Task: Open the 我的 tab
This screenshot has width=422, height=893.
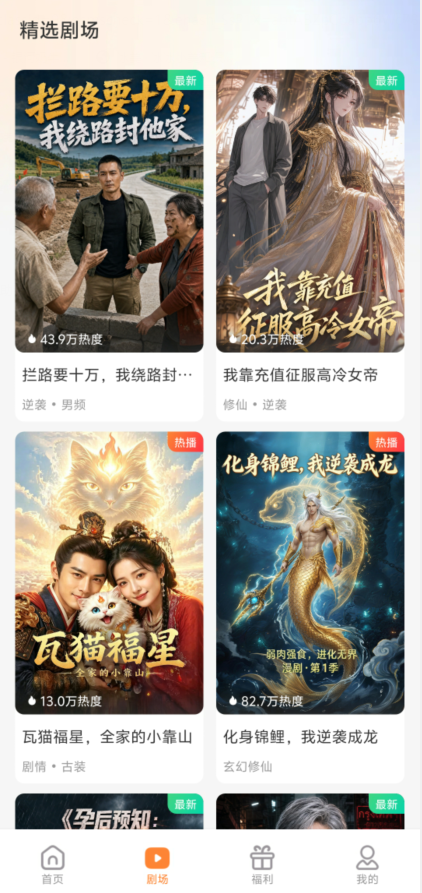Action: coord(367,865)
